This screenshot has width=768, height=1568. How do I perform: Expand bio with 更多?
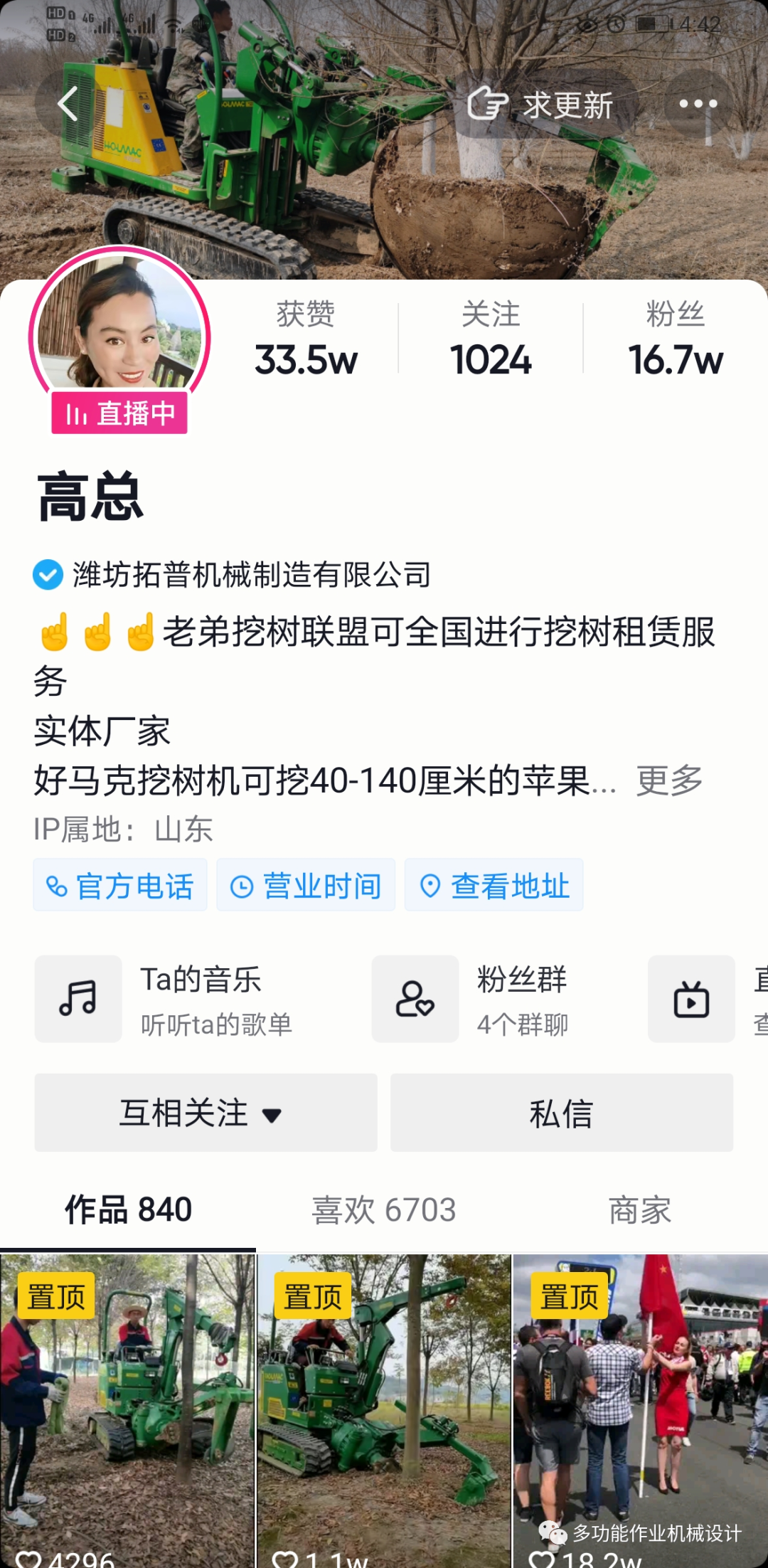coord(668,780)
